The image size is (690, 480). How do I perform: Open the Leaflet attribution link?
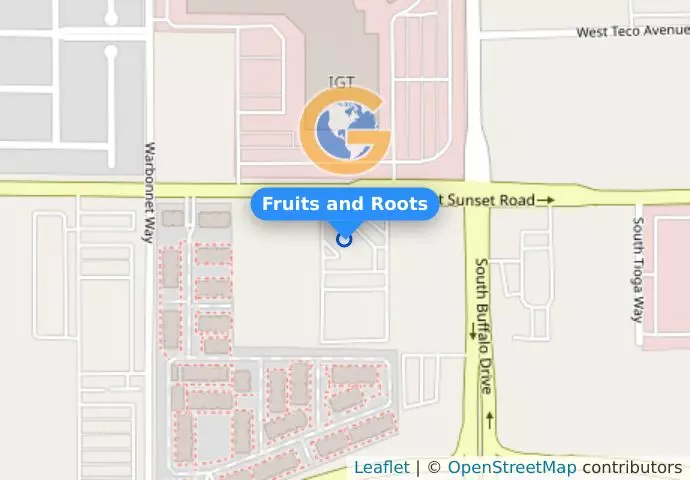click(381, 467)
